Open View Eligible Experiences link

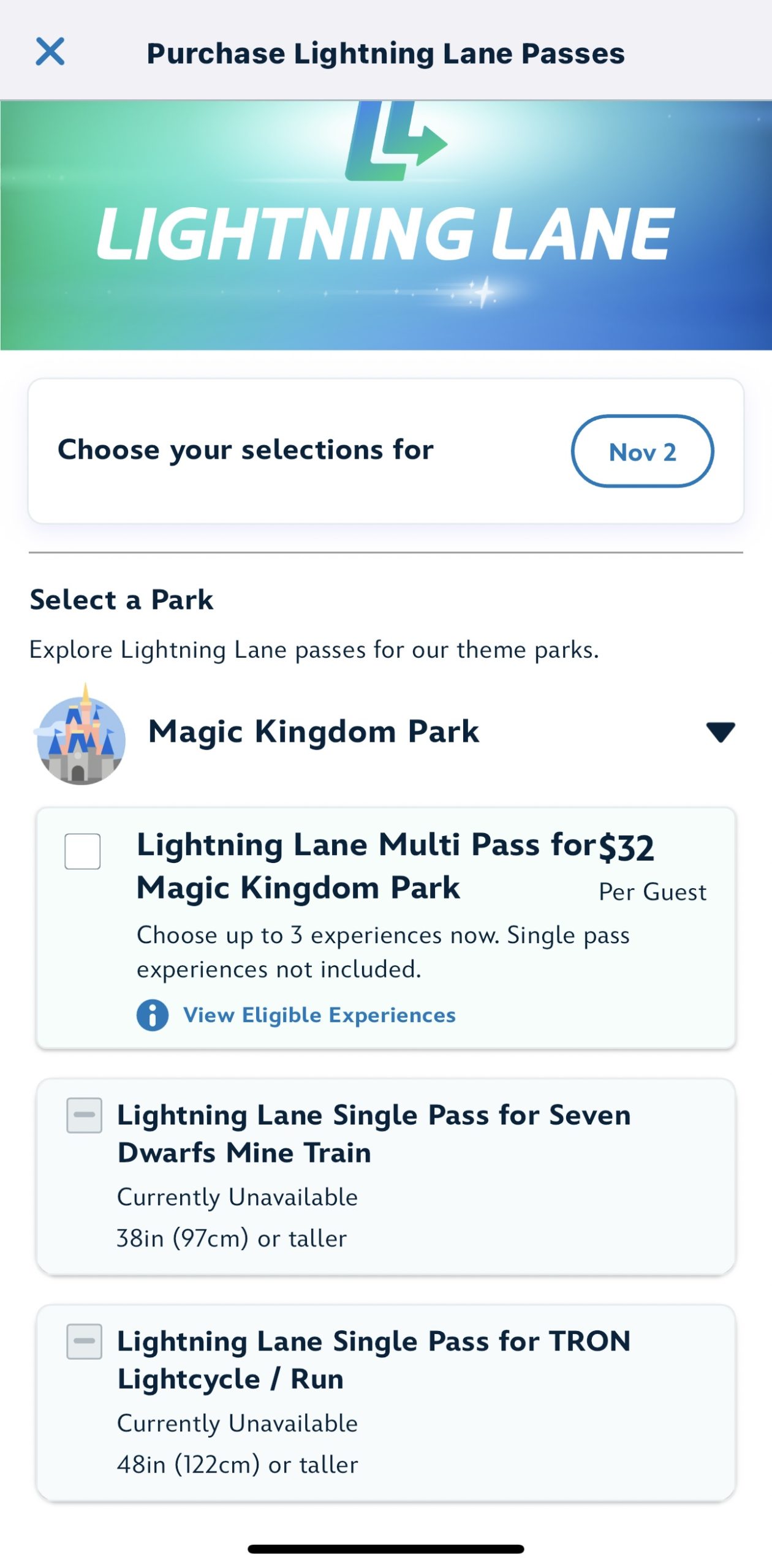click(319, 1015)
